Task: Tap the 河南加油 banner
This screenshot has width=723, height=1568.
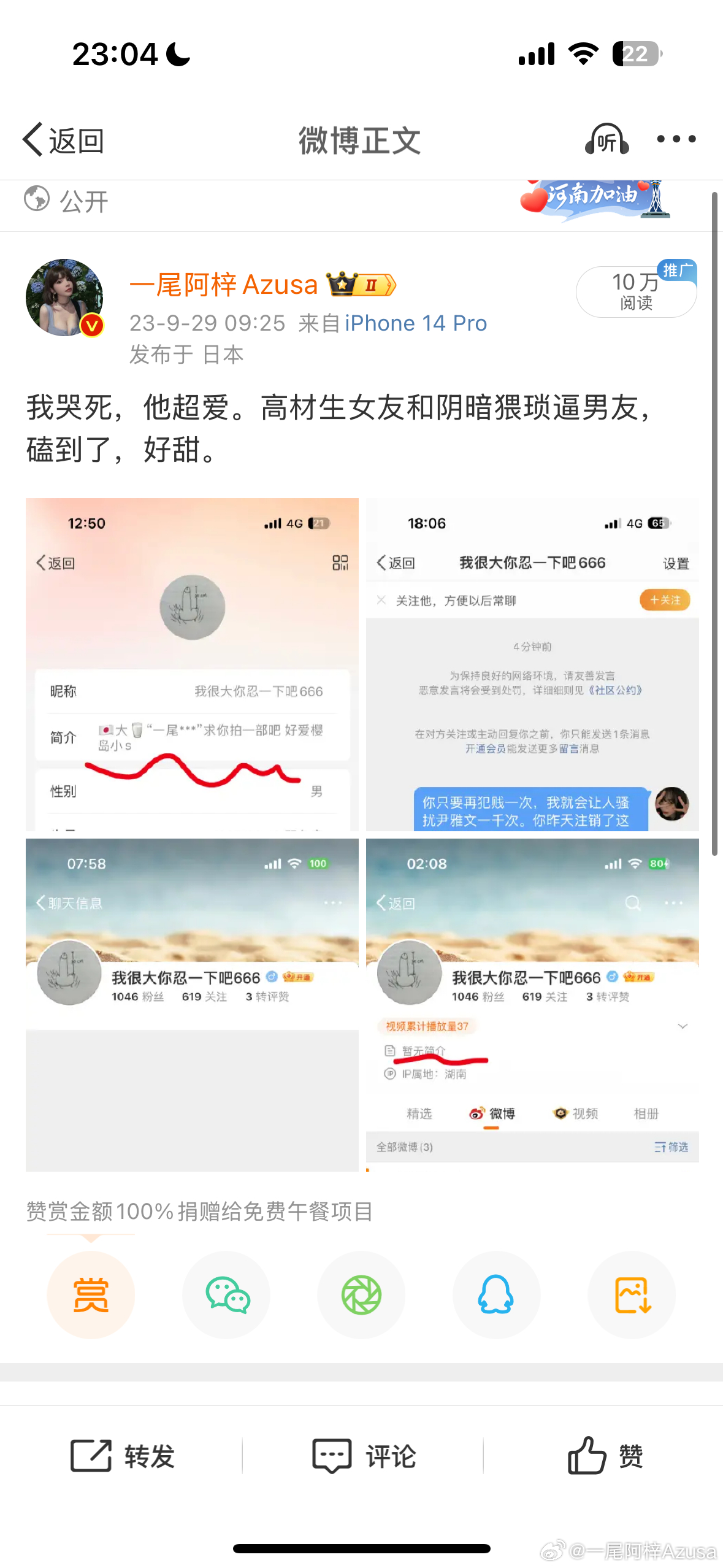Action: [594, 199]
